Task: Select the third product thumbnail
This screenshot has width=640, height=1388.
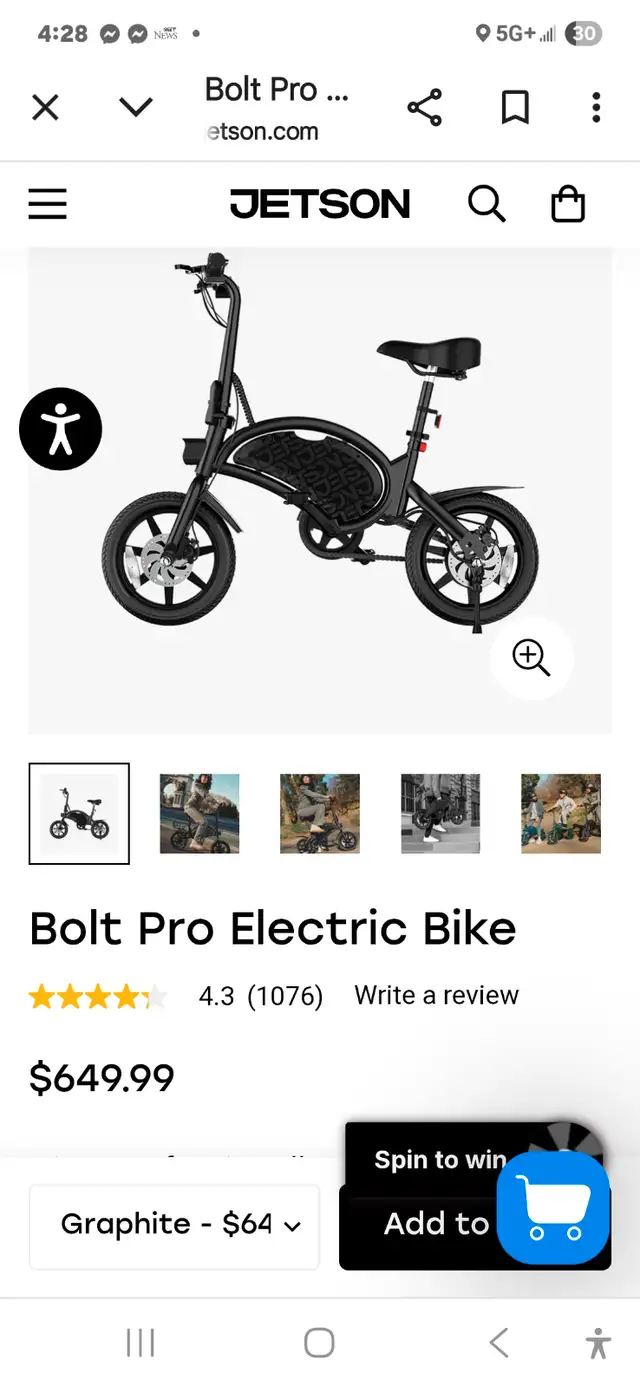Action: [320, 813]
